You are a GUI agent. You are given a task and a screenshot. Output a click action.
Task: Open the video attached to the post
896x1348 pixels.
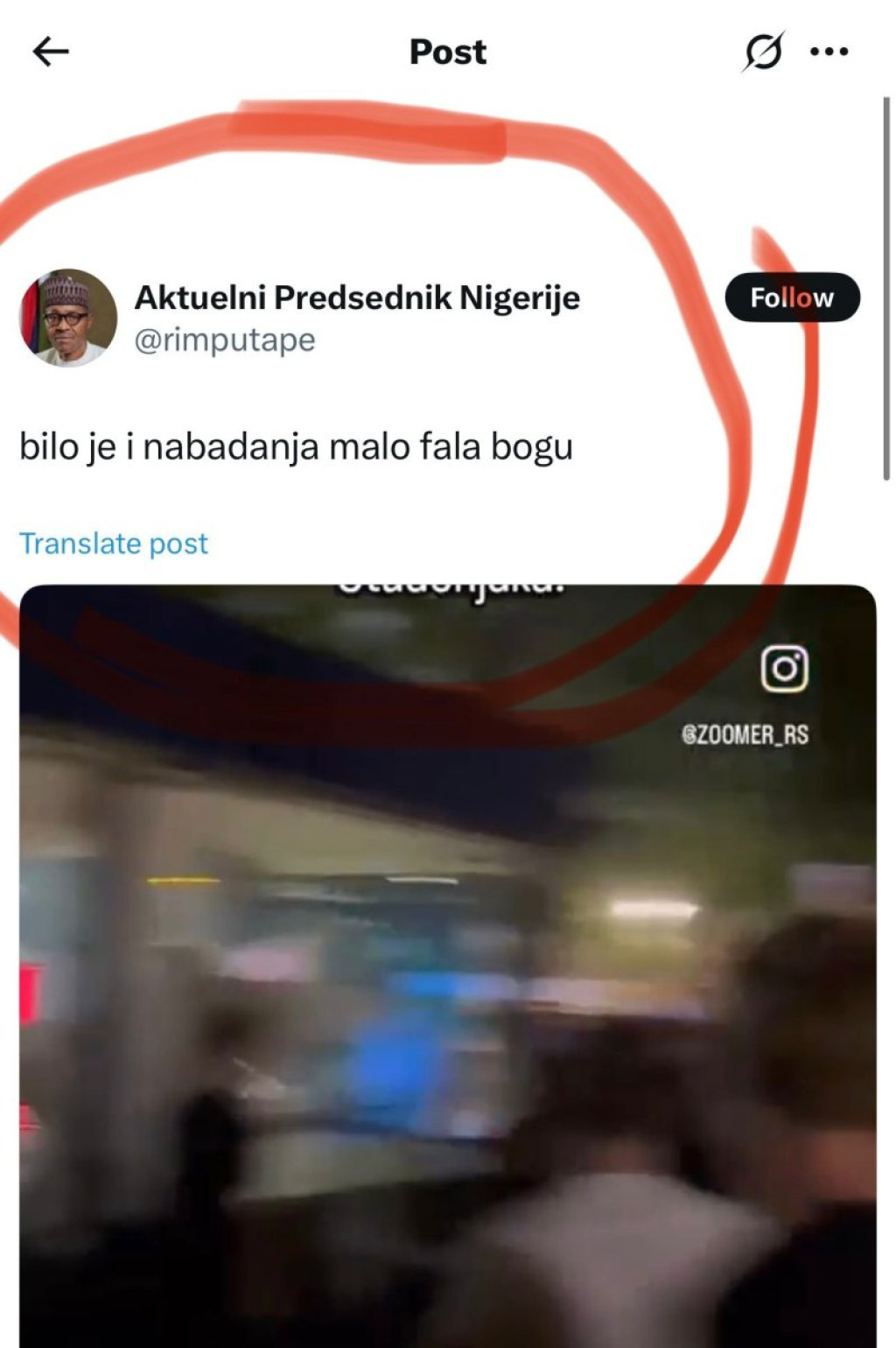(448, 963)
